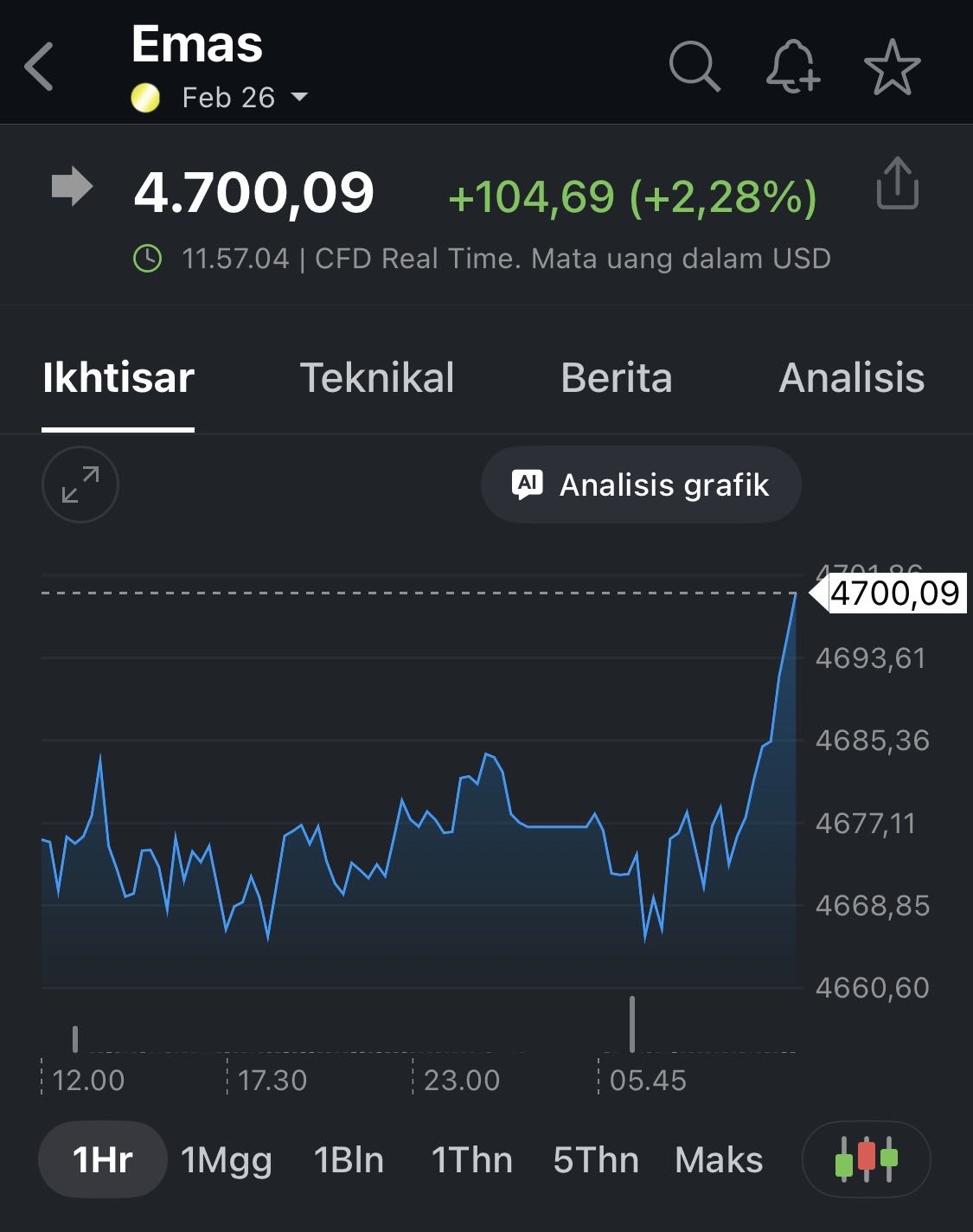The width and height of the screenshot is (973, 1232).
Task: Open the Berita tab
Action: (616, 378)
